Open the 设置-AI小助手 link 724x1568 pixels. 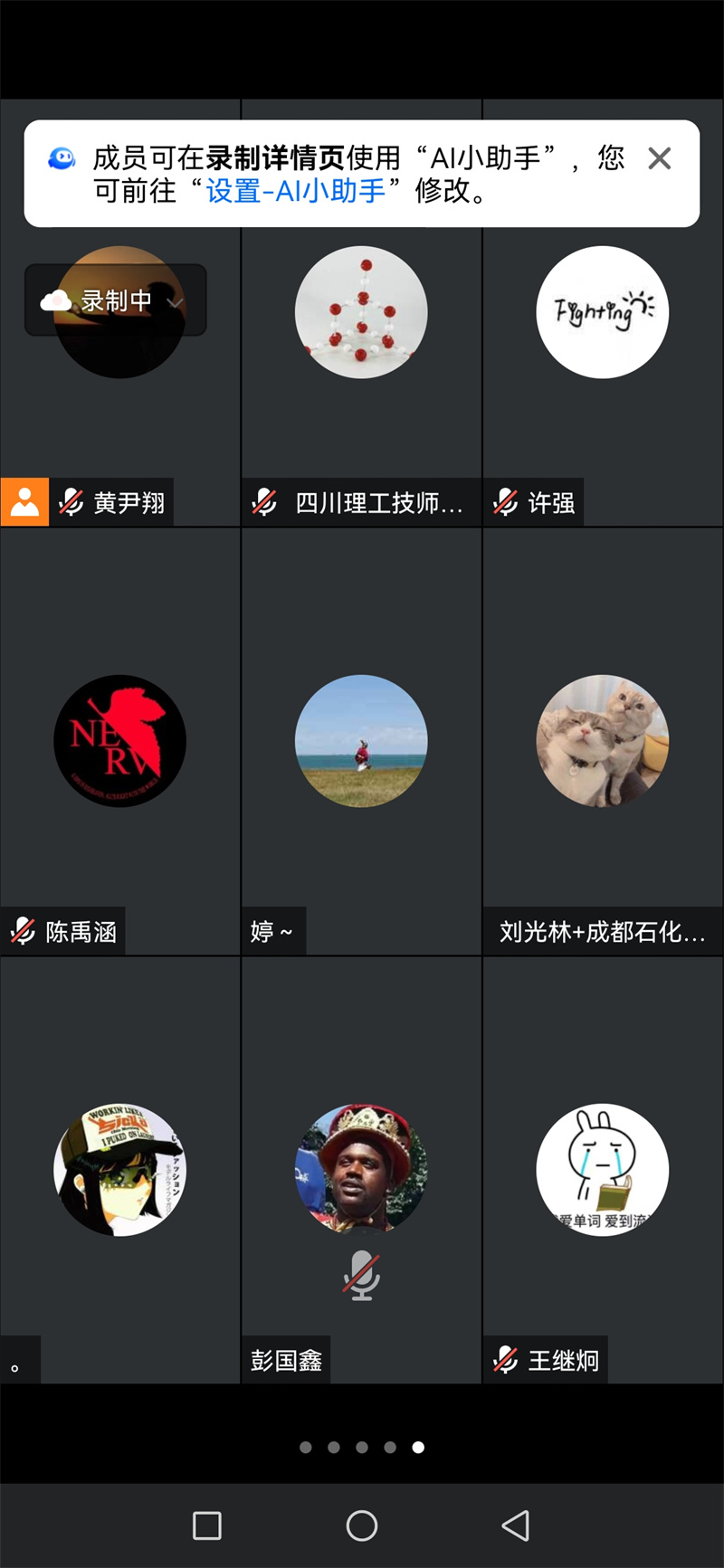pyautogui.click(x=296, y=191)
